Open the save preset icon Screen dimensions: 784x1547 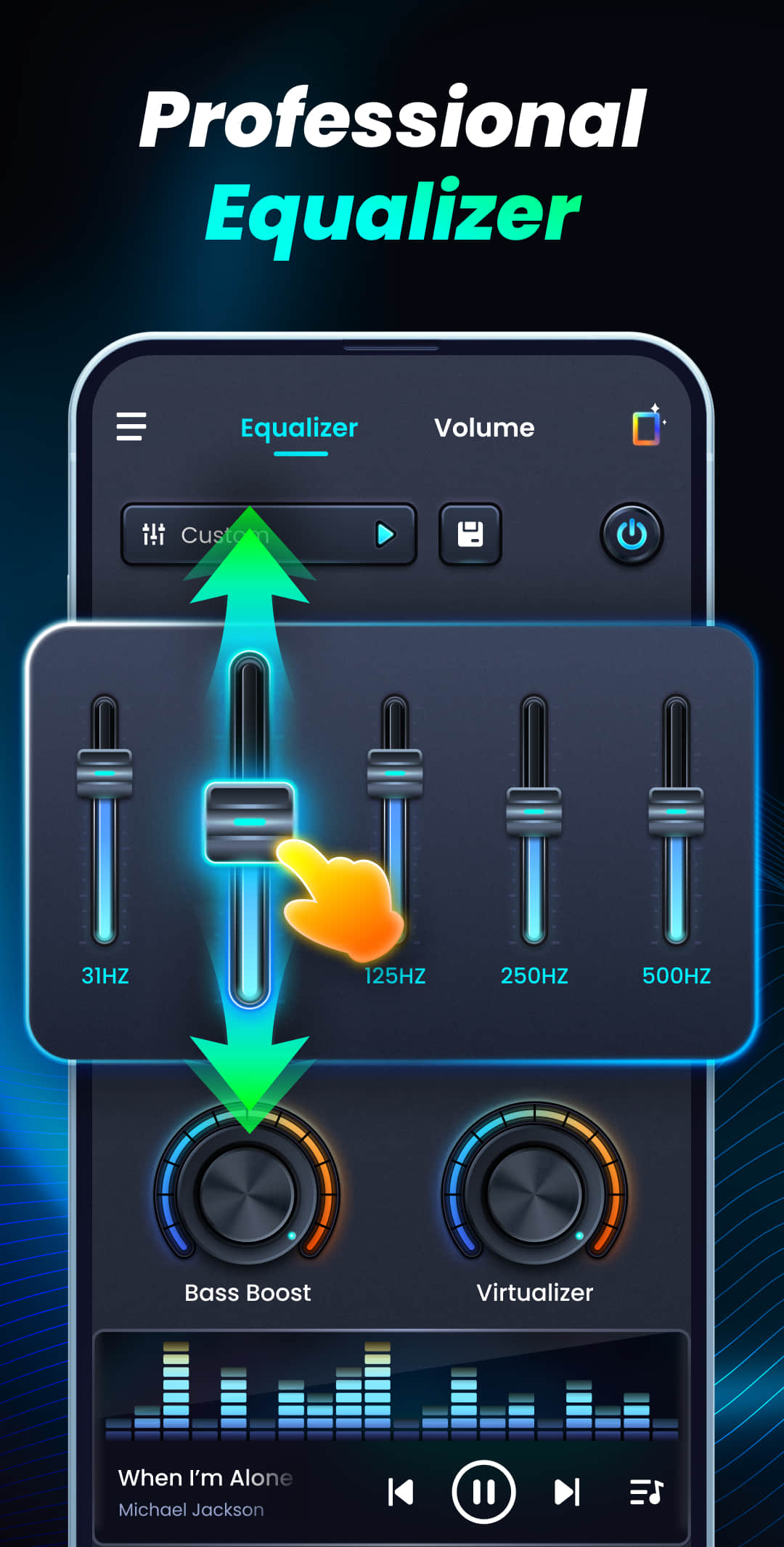[470, 535]
